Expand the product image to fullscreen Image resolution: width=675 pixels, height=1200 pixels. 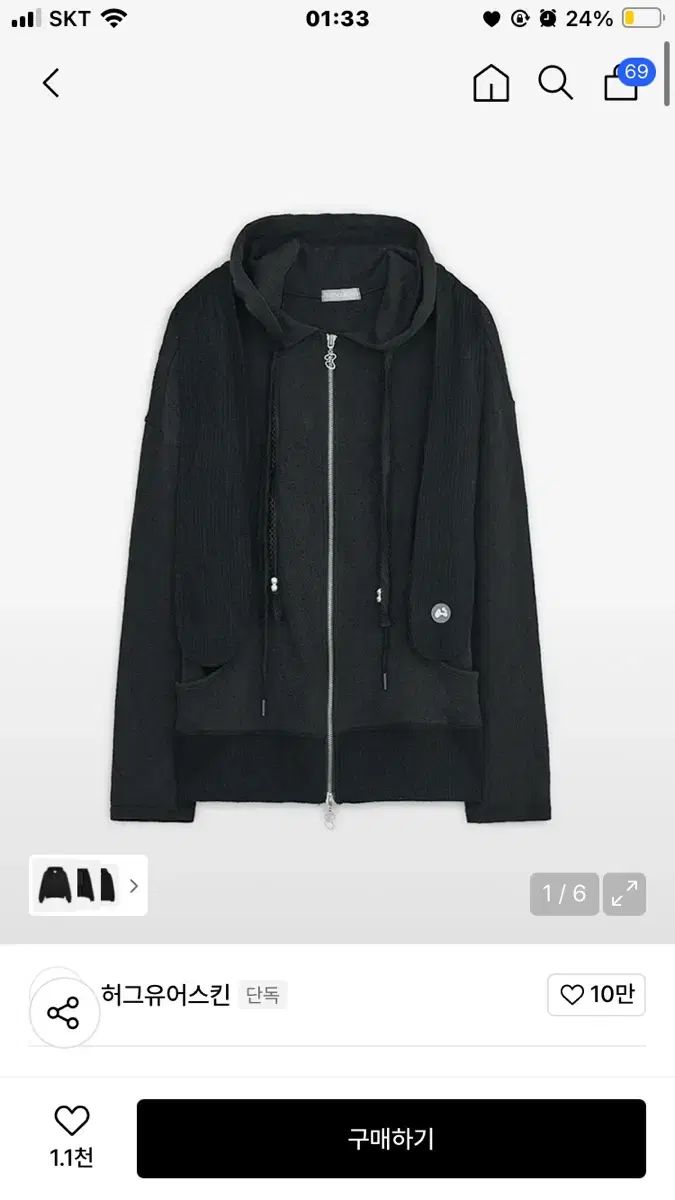pyautogui.click(x=624, y=894)
